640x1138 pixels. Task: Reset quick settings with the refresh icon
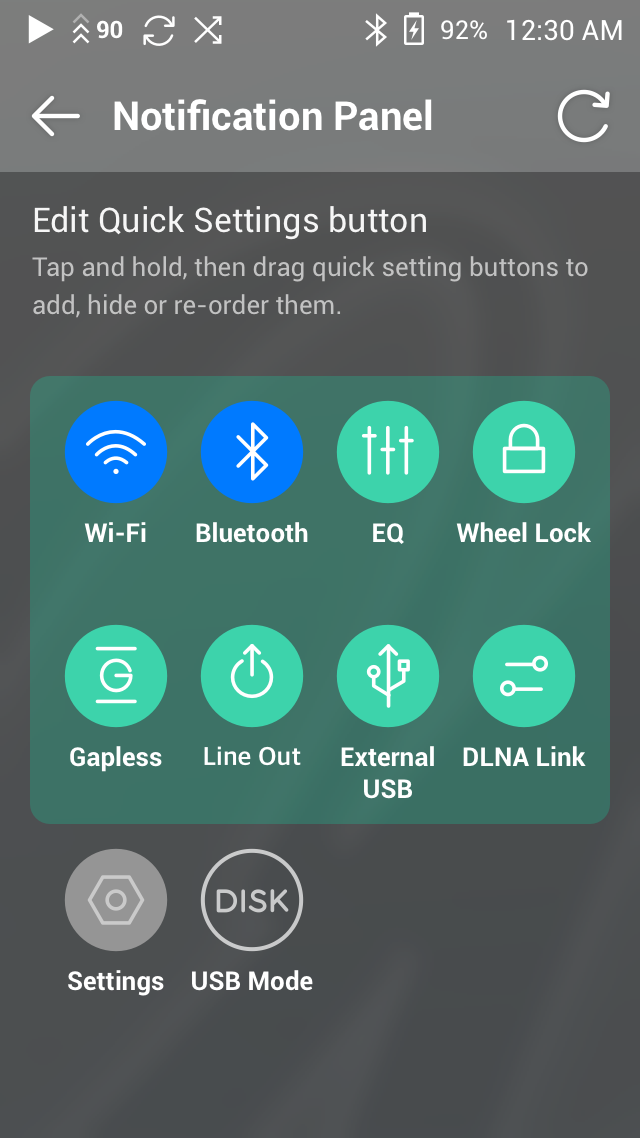point(583,117)
